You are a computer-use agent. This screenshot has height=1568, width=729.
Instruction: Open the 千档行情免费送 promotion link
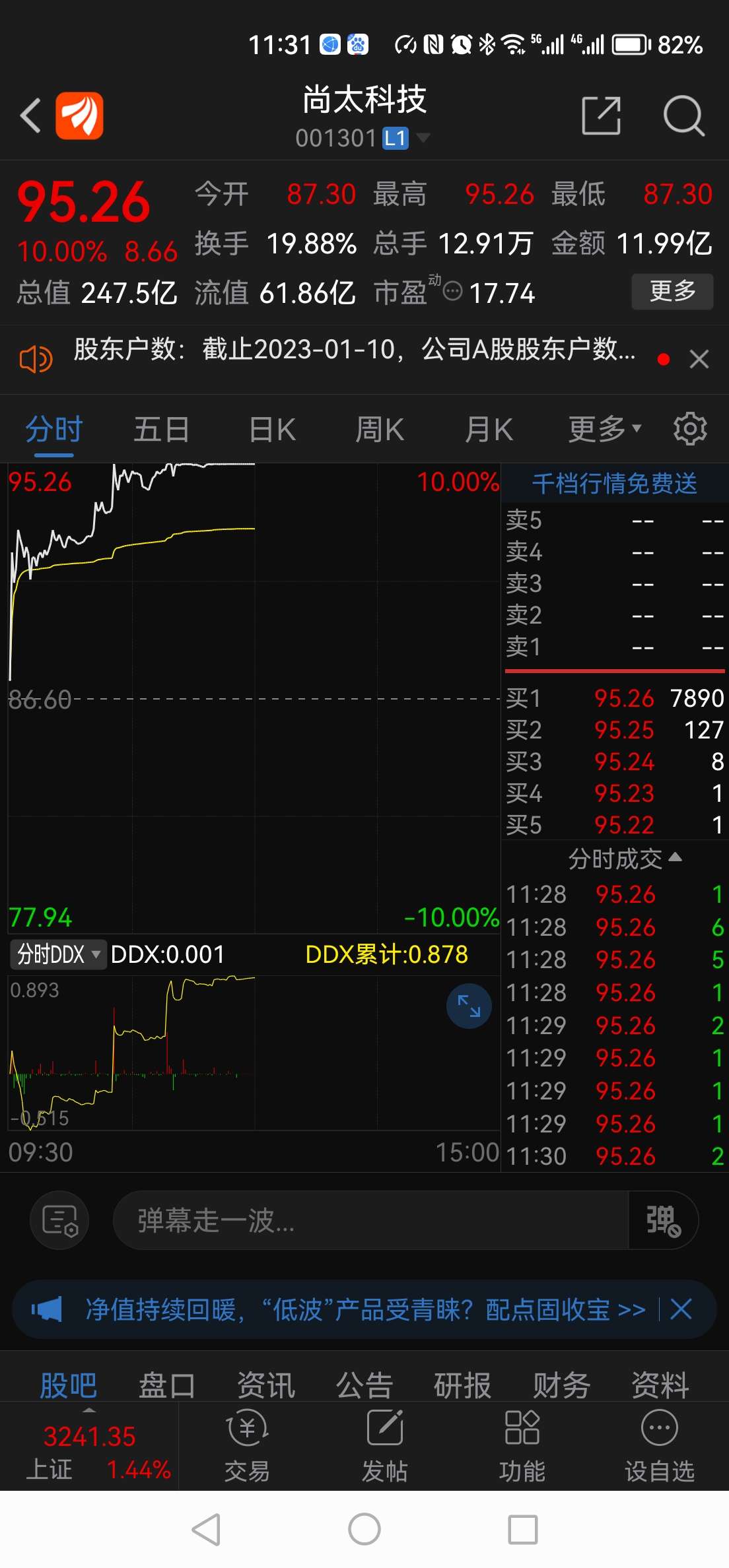614,484
